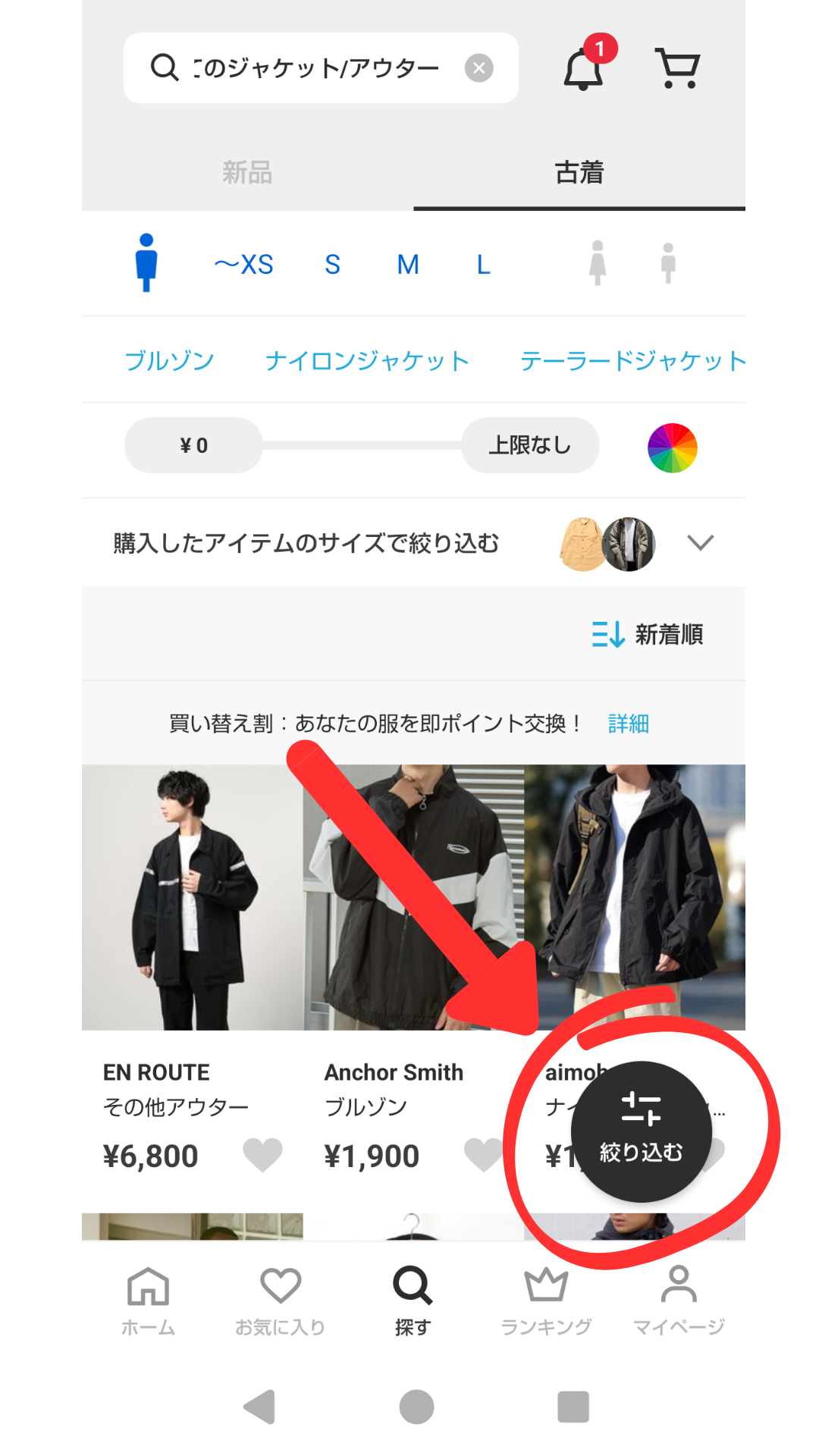Open the マイページ tab
Image resolution: width=819 pixels, height=1456 pixels.
[679, 1300]
